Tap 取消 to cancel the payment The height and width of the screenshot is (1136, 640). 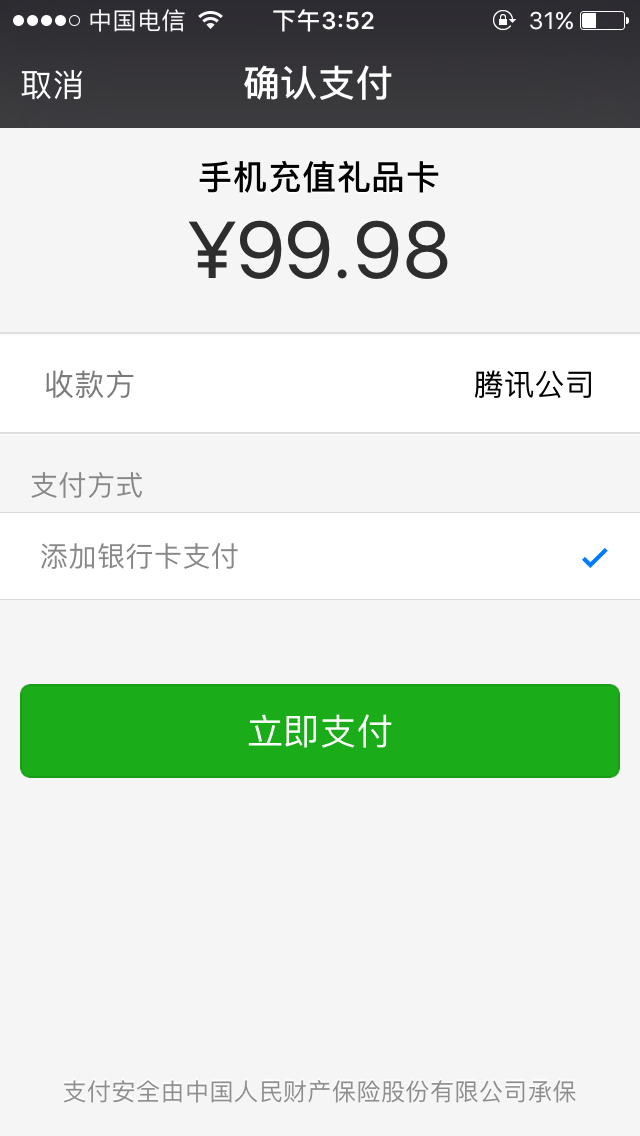pyautogui.click(x=52, y=85)
